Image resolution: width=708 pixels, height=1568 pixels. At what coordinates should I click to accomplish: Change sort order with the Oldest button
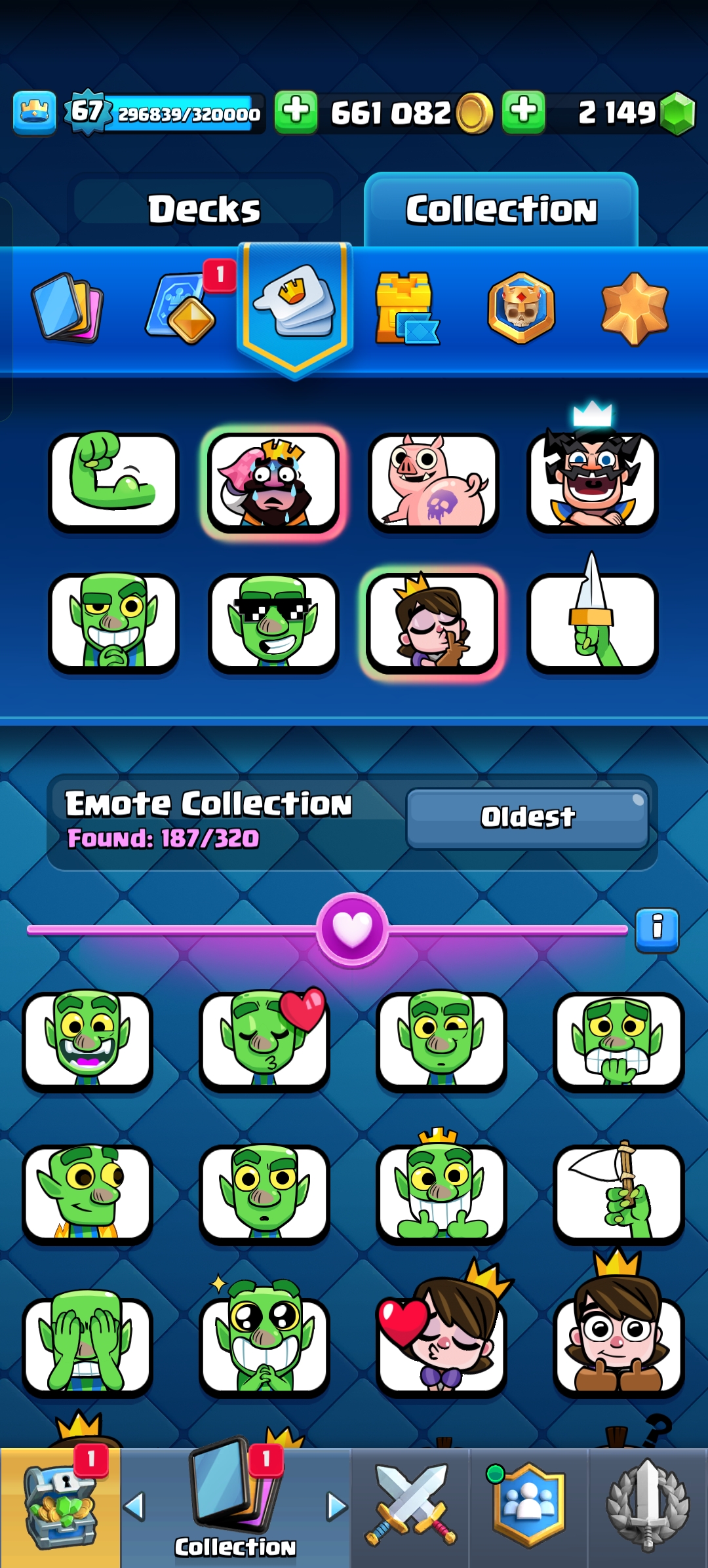coord(528,818)
